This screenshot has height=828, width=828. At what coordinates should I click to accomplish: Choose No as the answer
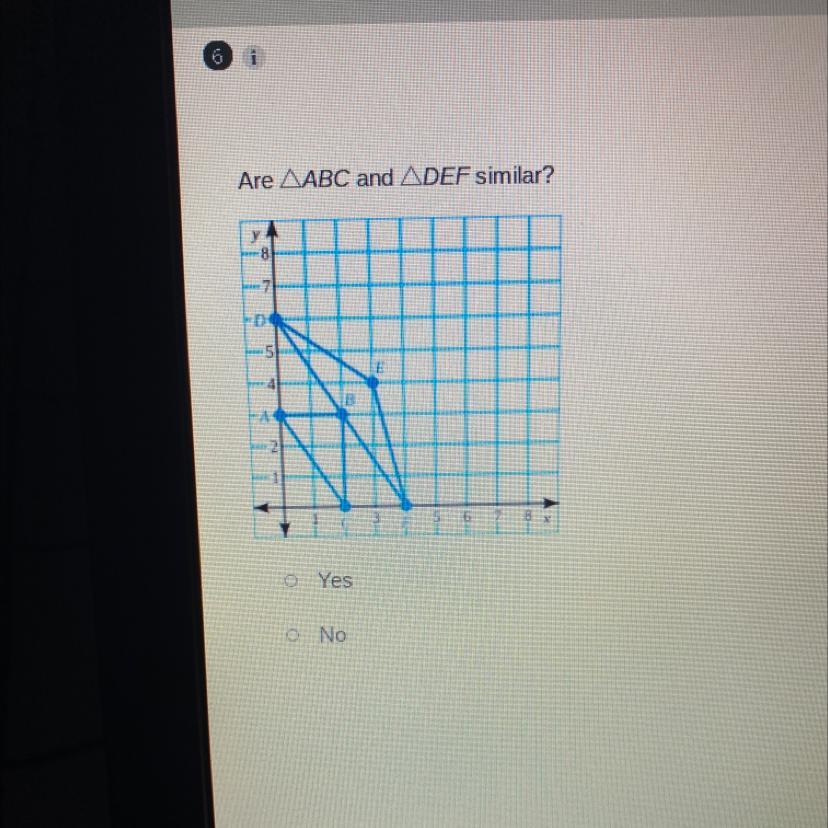[x=290, y=634]
